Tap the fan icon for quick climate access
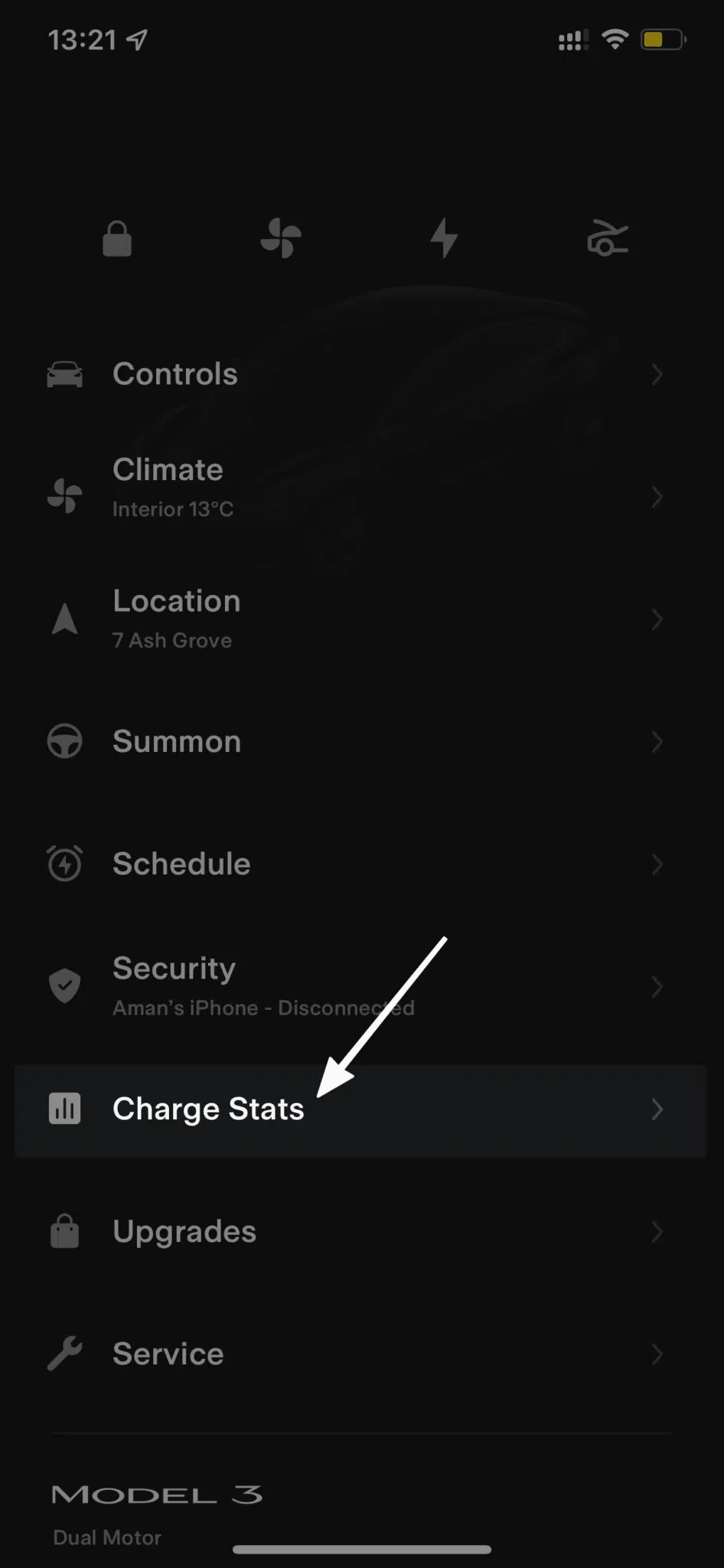 point(281,238)
